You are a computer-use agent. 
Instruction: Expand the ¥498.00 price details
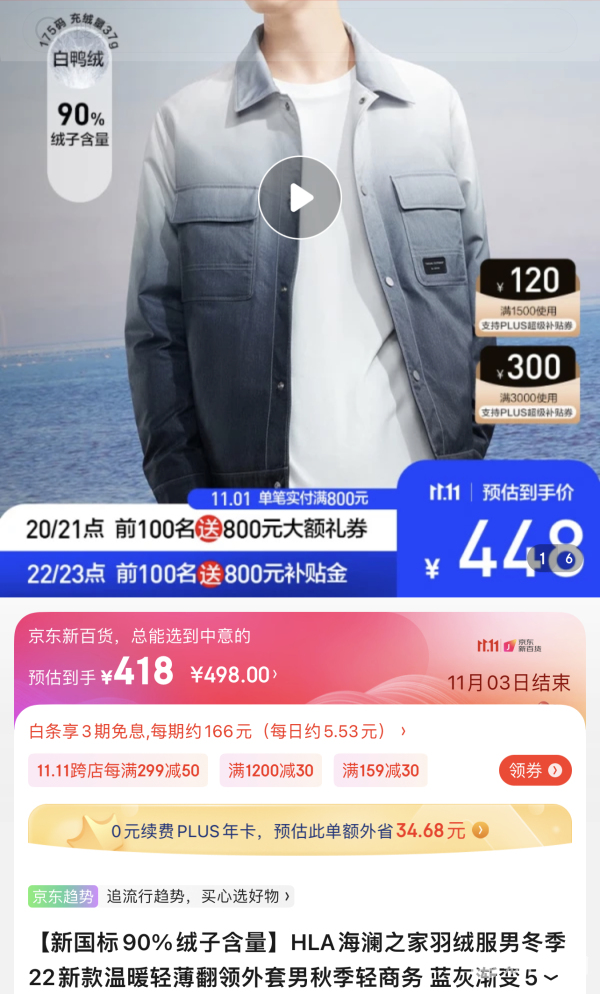point(233,675)
